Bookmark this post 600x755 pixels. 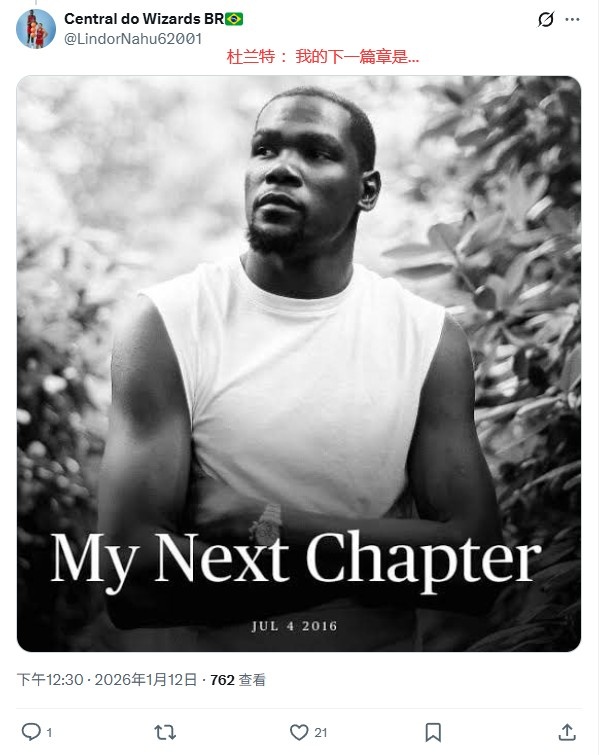[433, 732]
